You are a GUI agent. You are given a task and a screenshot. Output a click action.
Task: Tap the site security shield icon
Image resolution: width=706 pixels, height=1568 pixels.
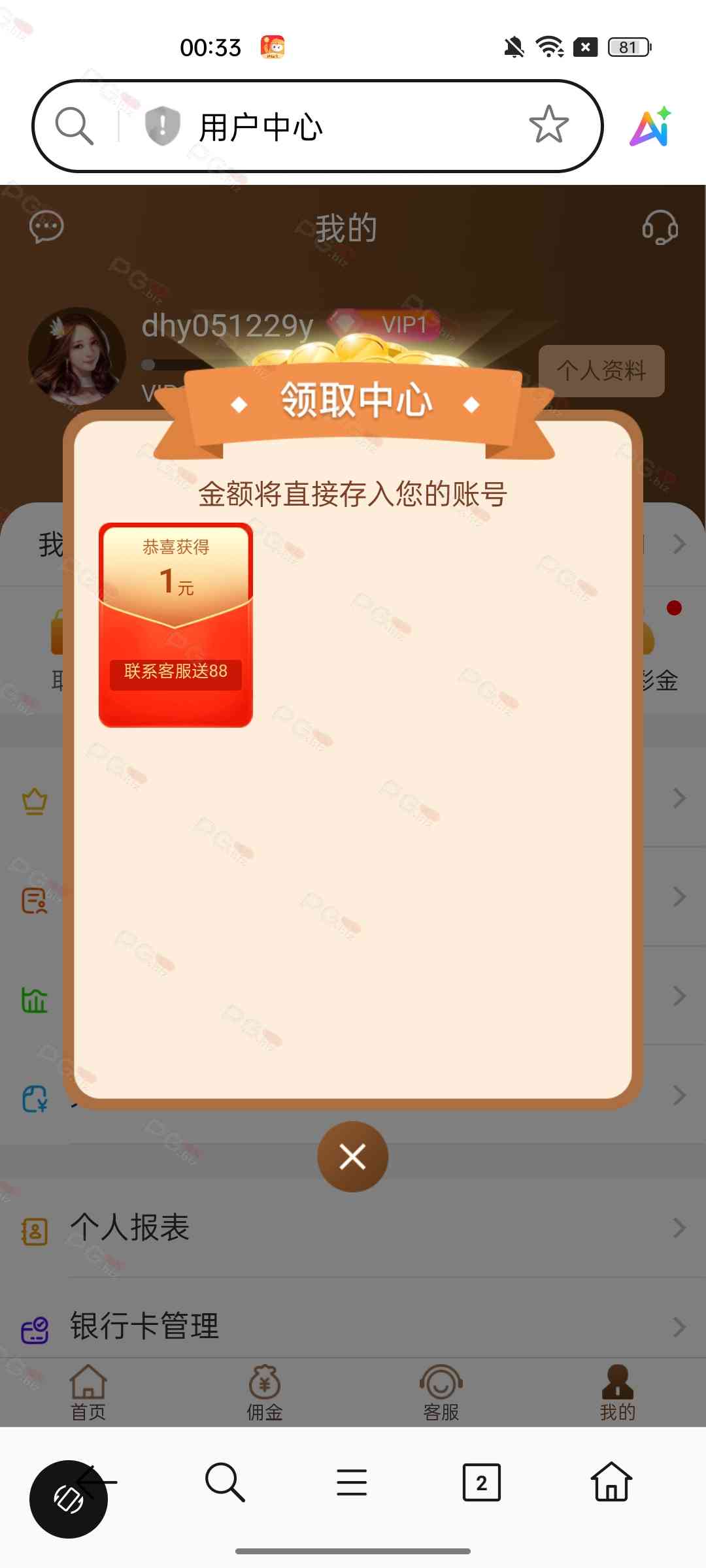pos(162,125)
